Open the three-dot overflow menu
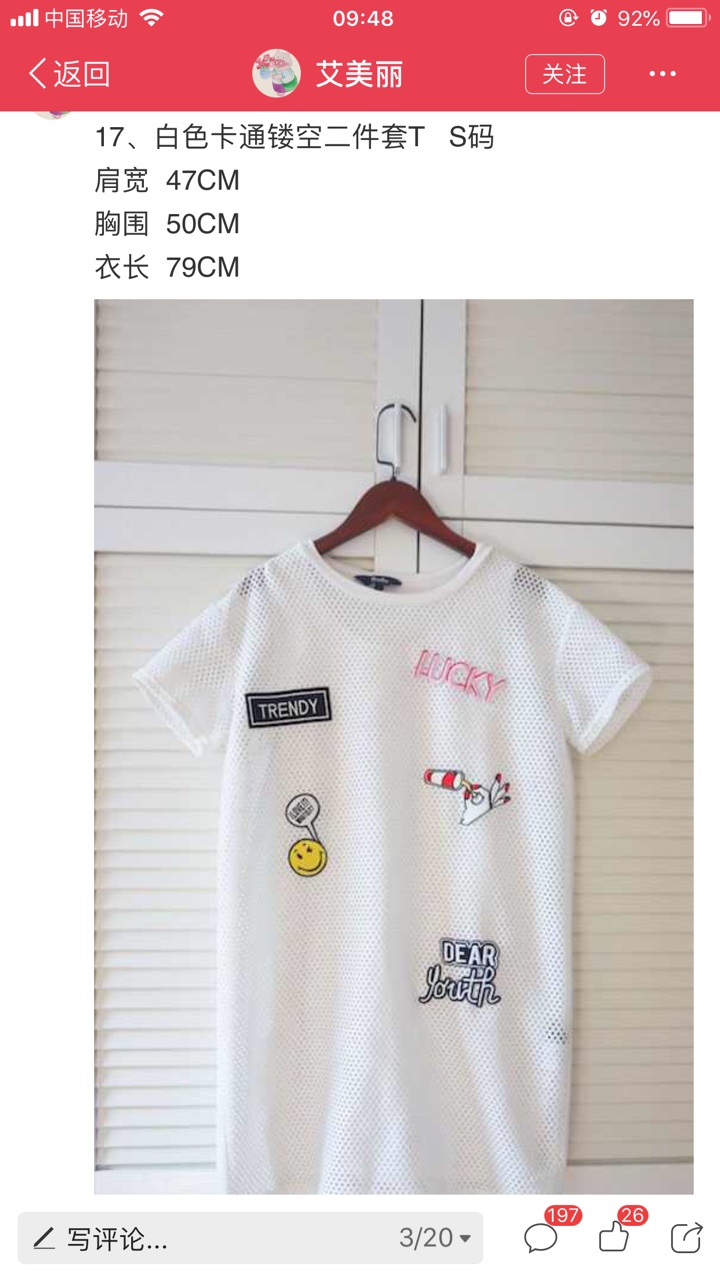720x1280 pixels. pos(663,74)
